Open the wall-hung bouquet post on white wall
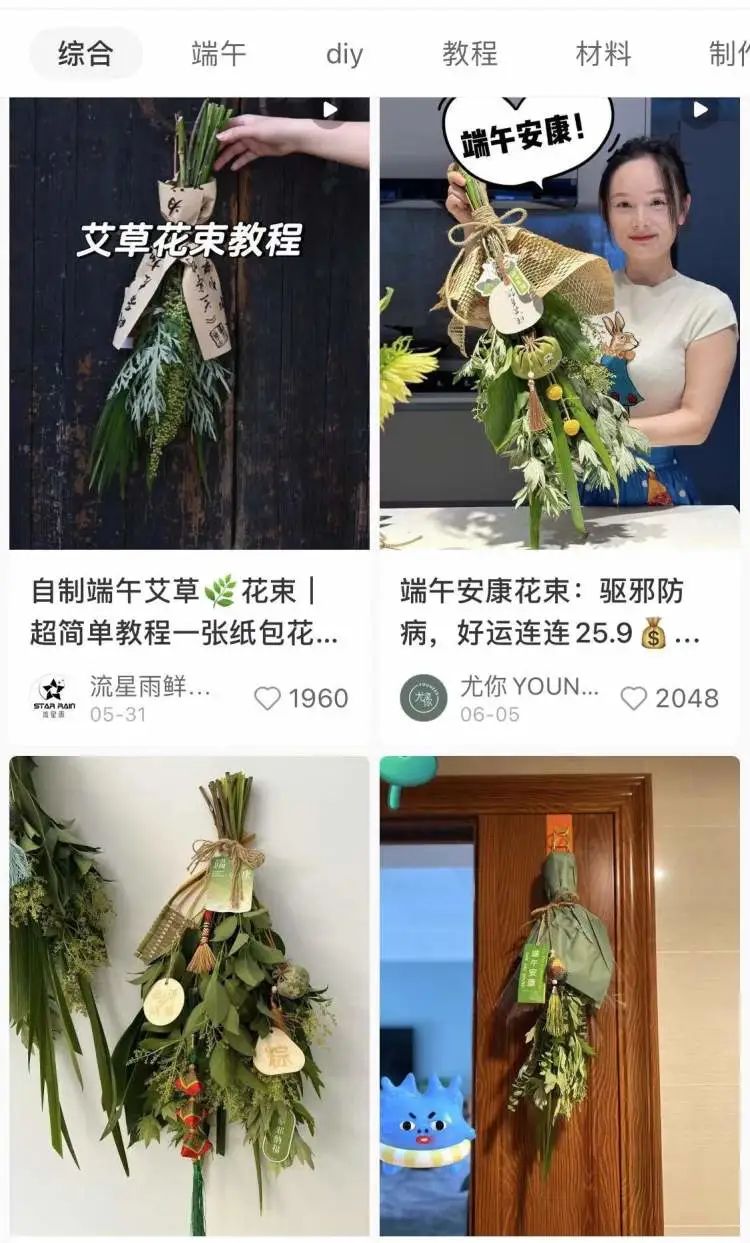This screenshot has height=1243, width=750. (189, 995)
